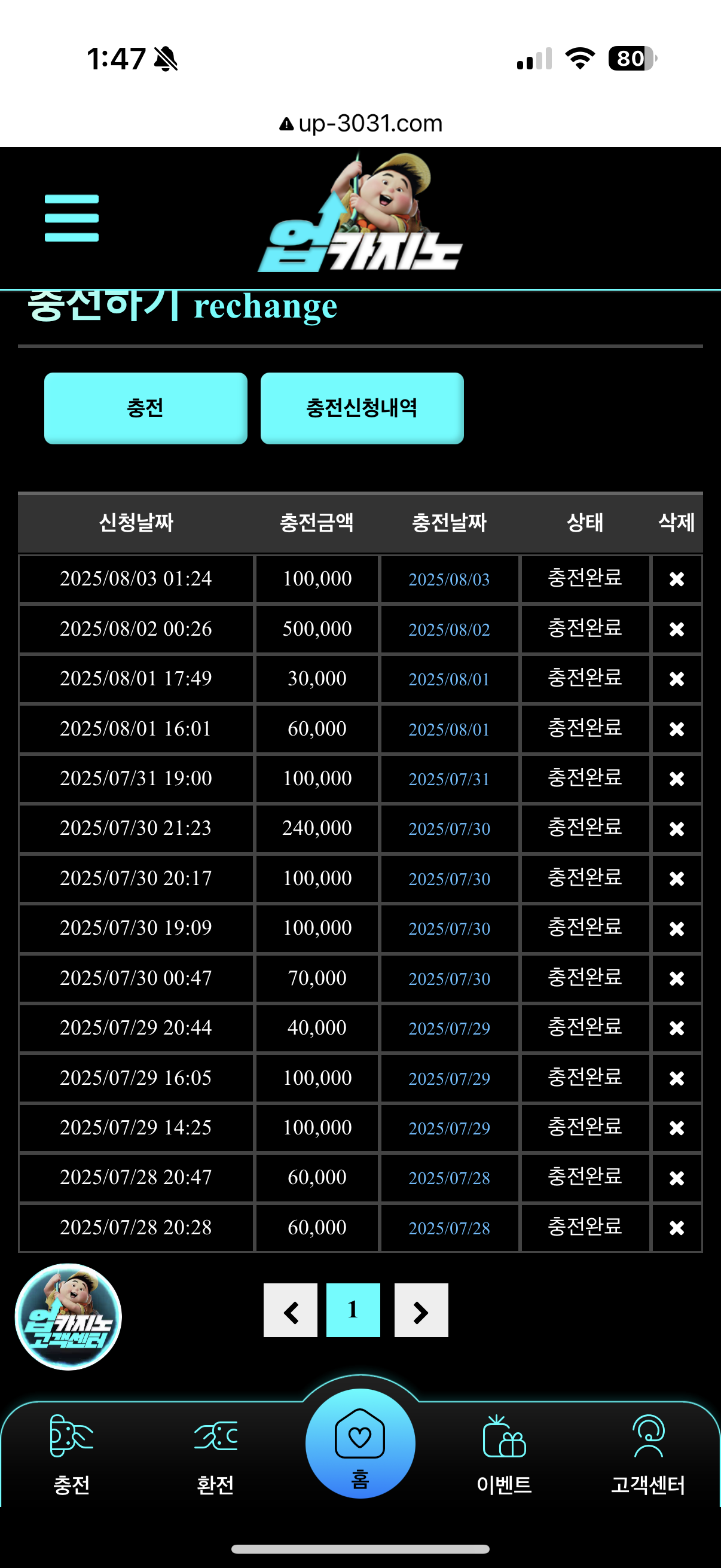Remove the 2025/07/30 00:47 entry

pyautogui.click(x=677, y=978)
